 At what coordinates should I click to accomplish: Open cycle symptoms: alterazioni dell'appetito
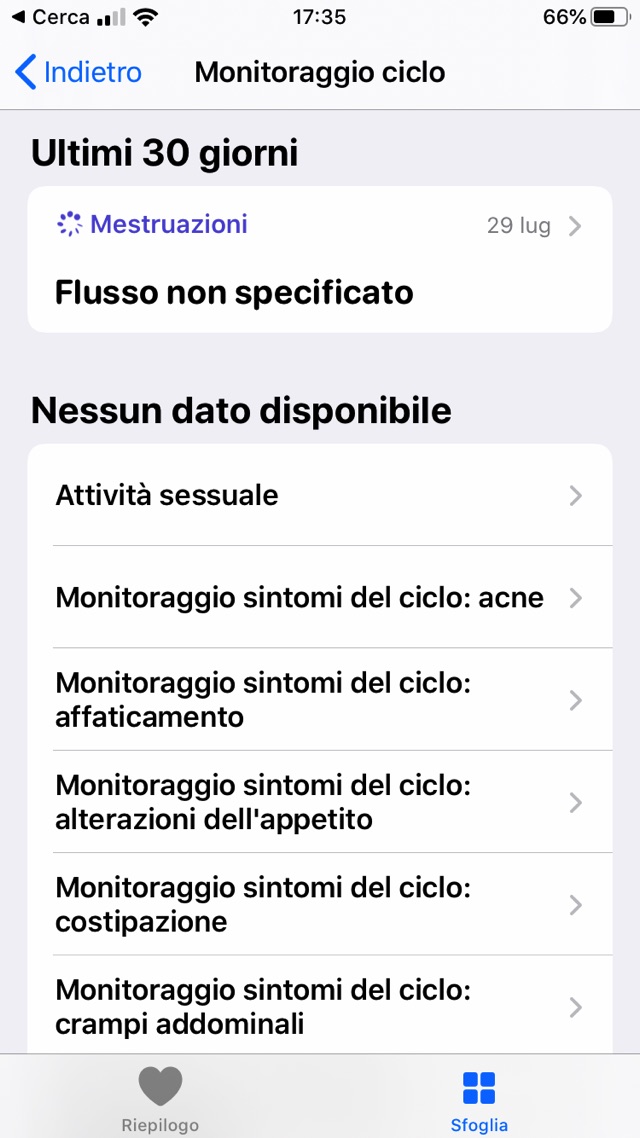coord(319,802)
